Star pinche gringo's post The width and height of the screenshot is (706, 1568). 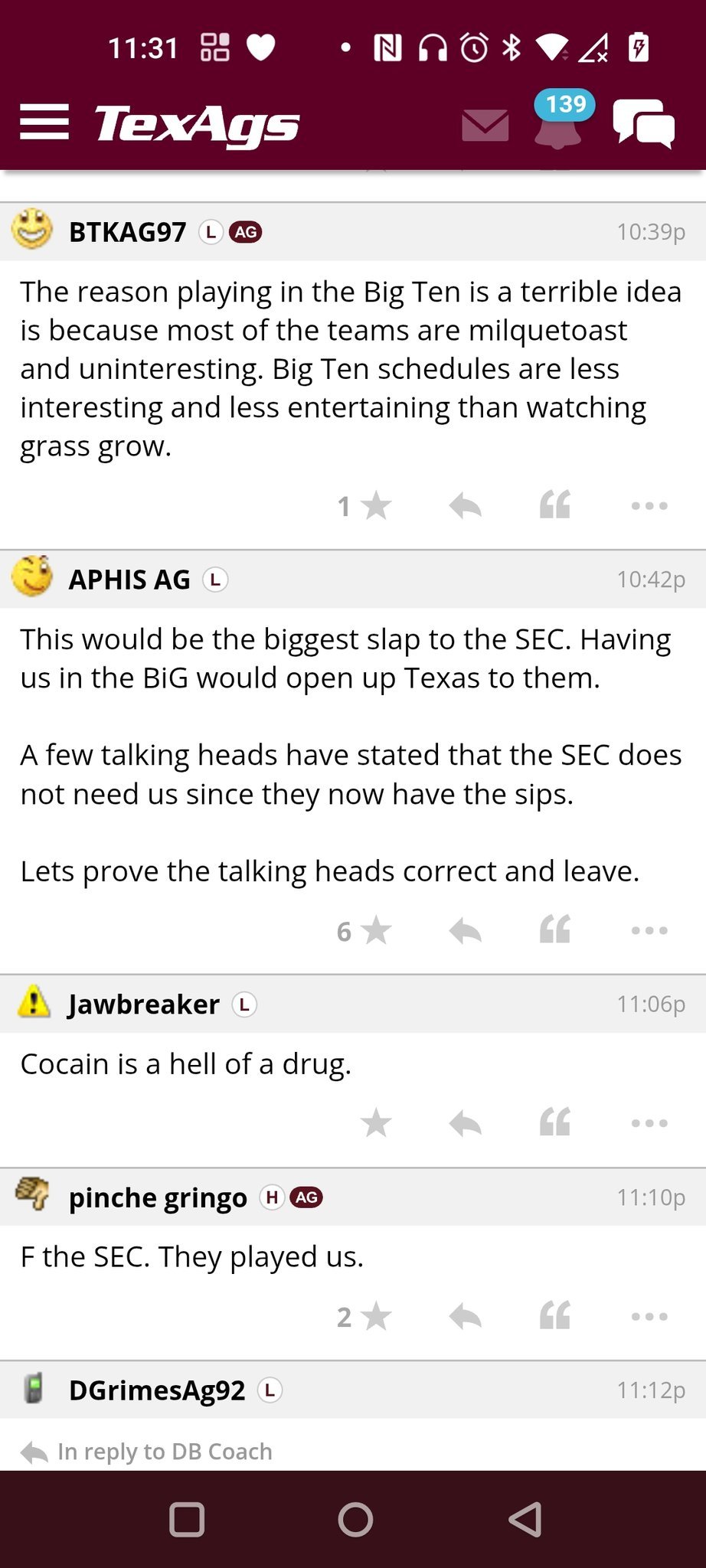tap(375, 1317)
